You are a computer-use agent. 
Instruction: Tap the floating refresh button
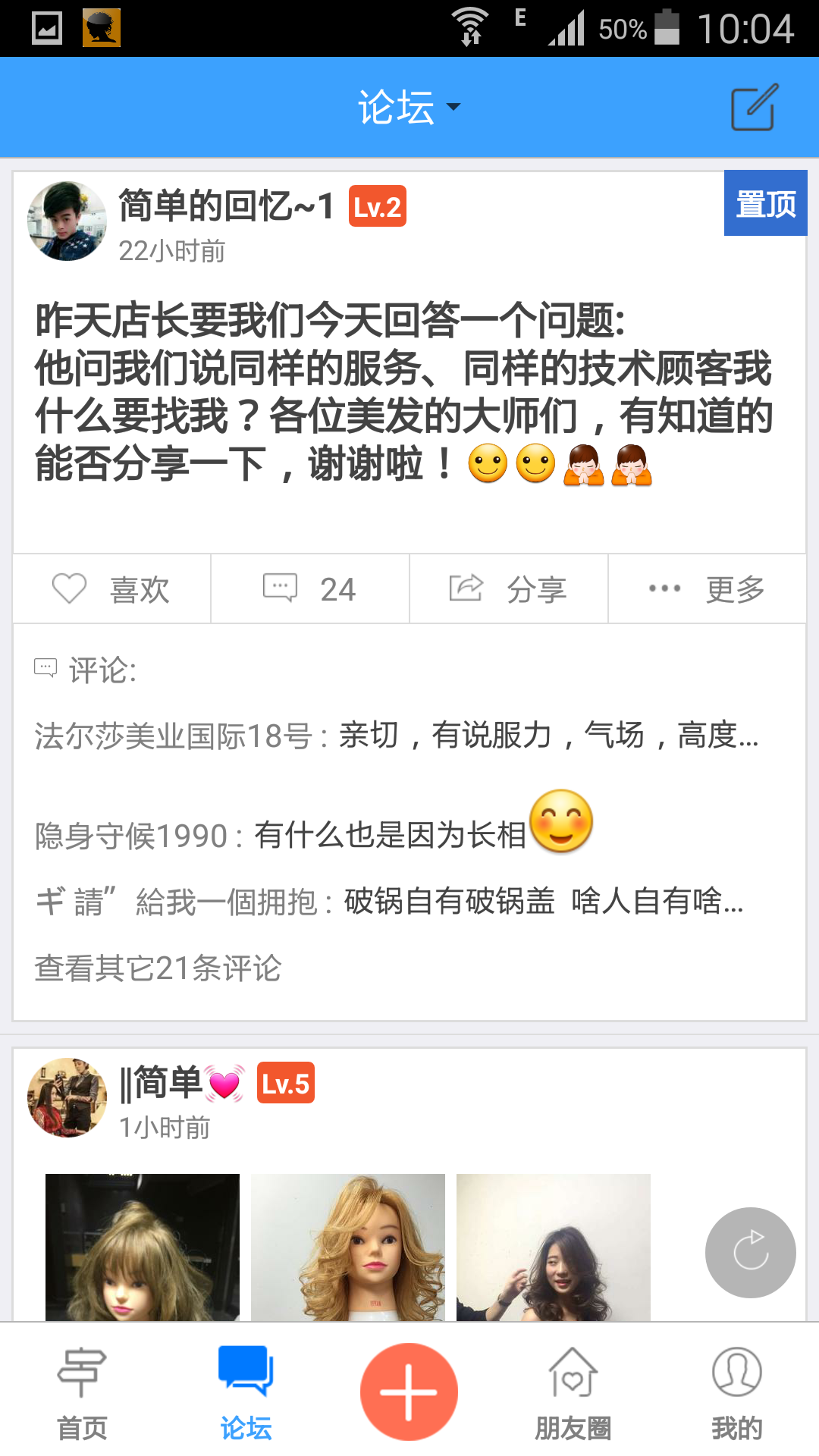[750, 1252]
